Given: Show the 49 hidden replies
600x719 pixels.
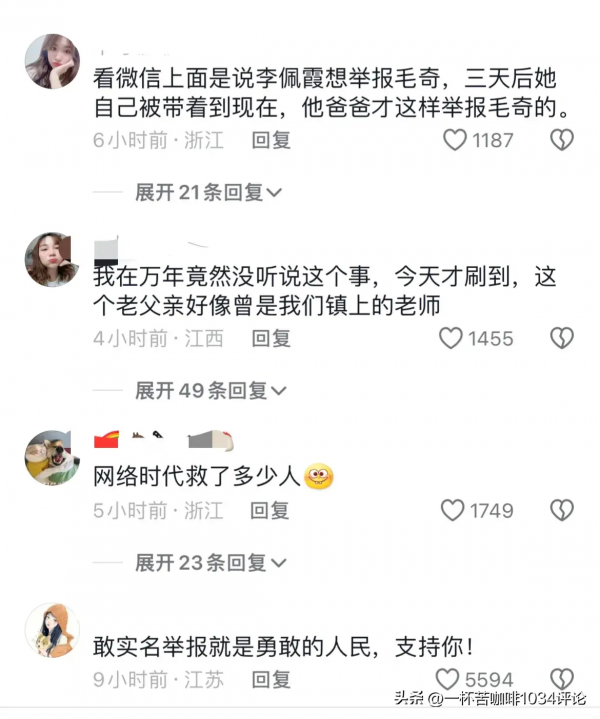Looking at the screenshot, I should pyautogui.click(x=209, y=390).
